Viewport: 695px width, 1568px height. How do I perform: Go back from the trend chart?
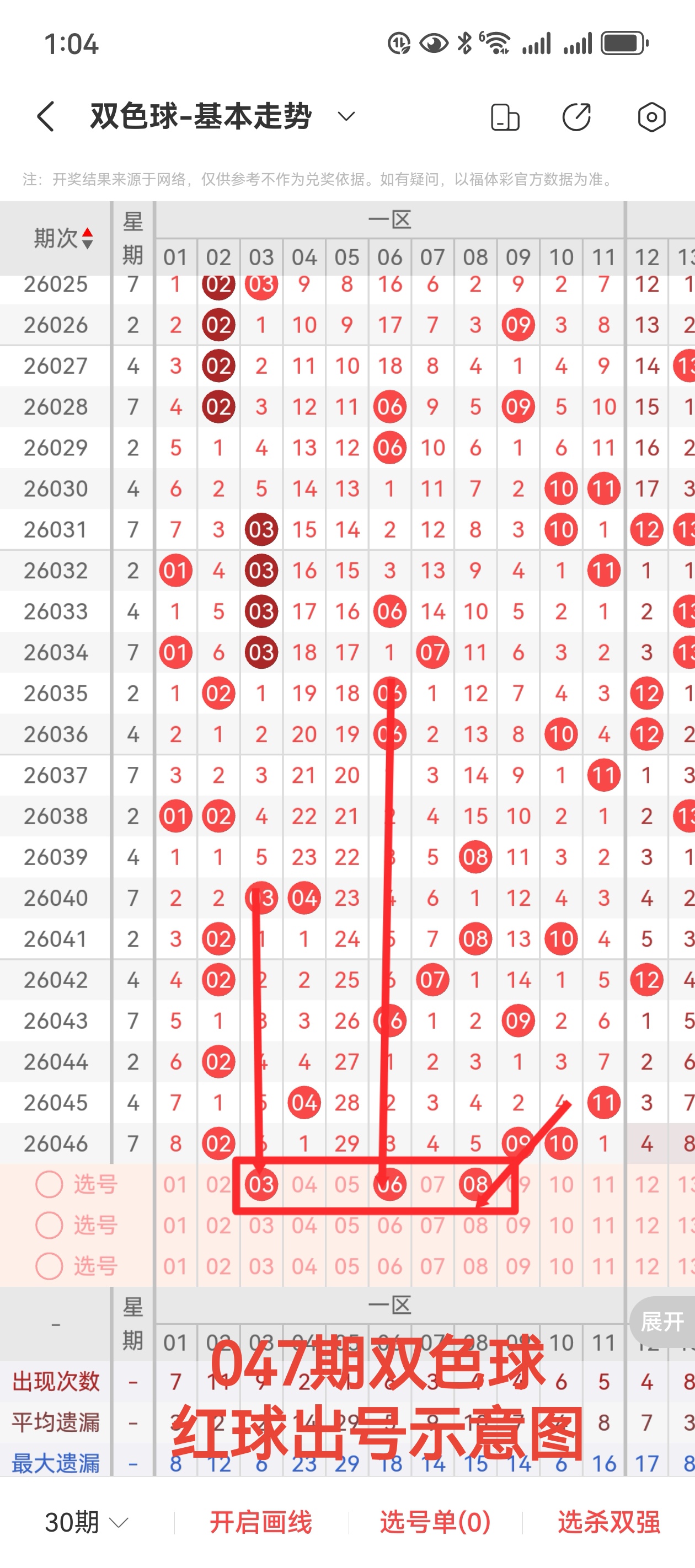pyautogui.click(x=46, y=116)
